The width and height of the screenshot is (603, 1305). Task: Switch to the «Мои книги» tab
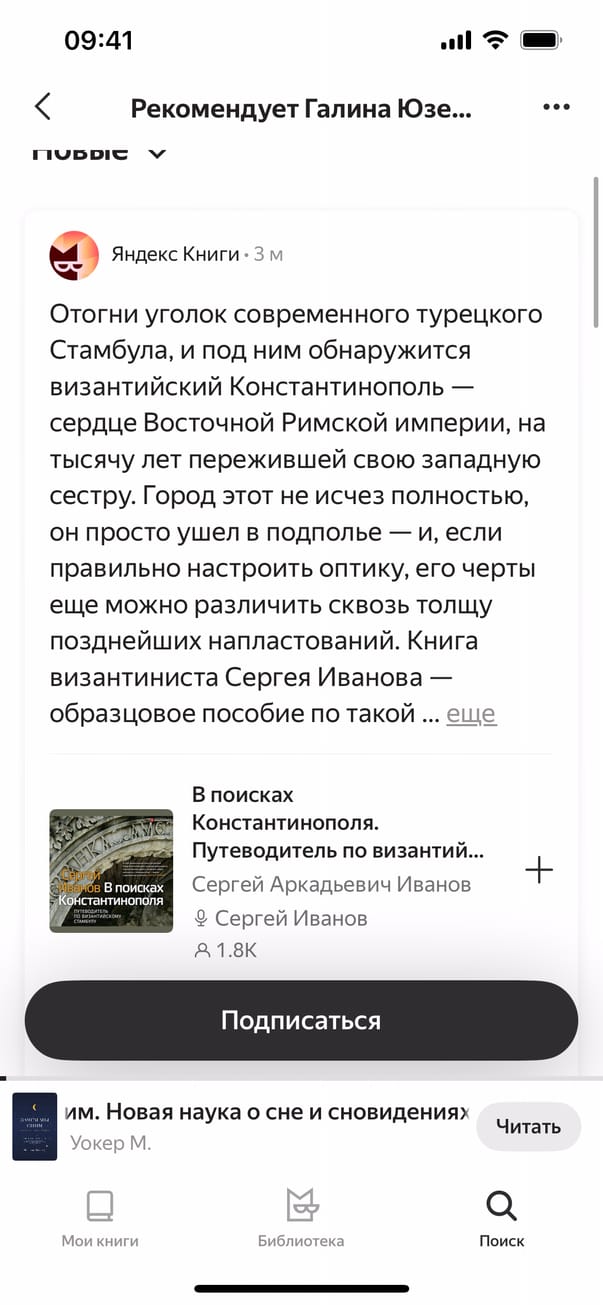(x=100, y=1218)
